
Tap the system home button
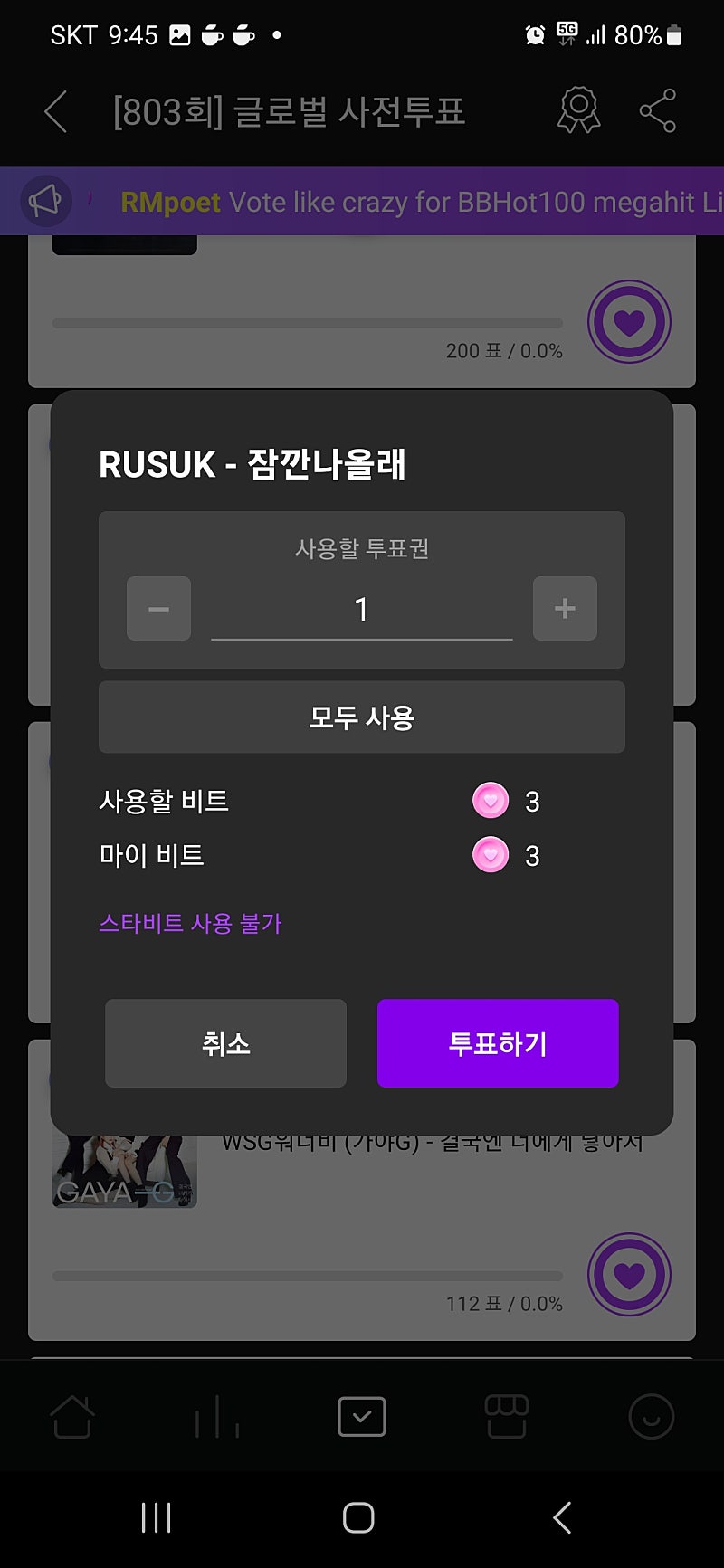click(x=358, y=1517)
